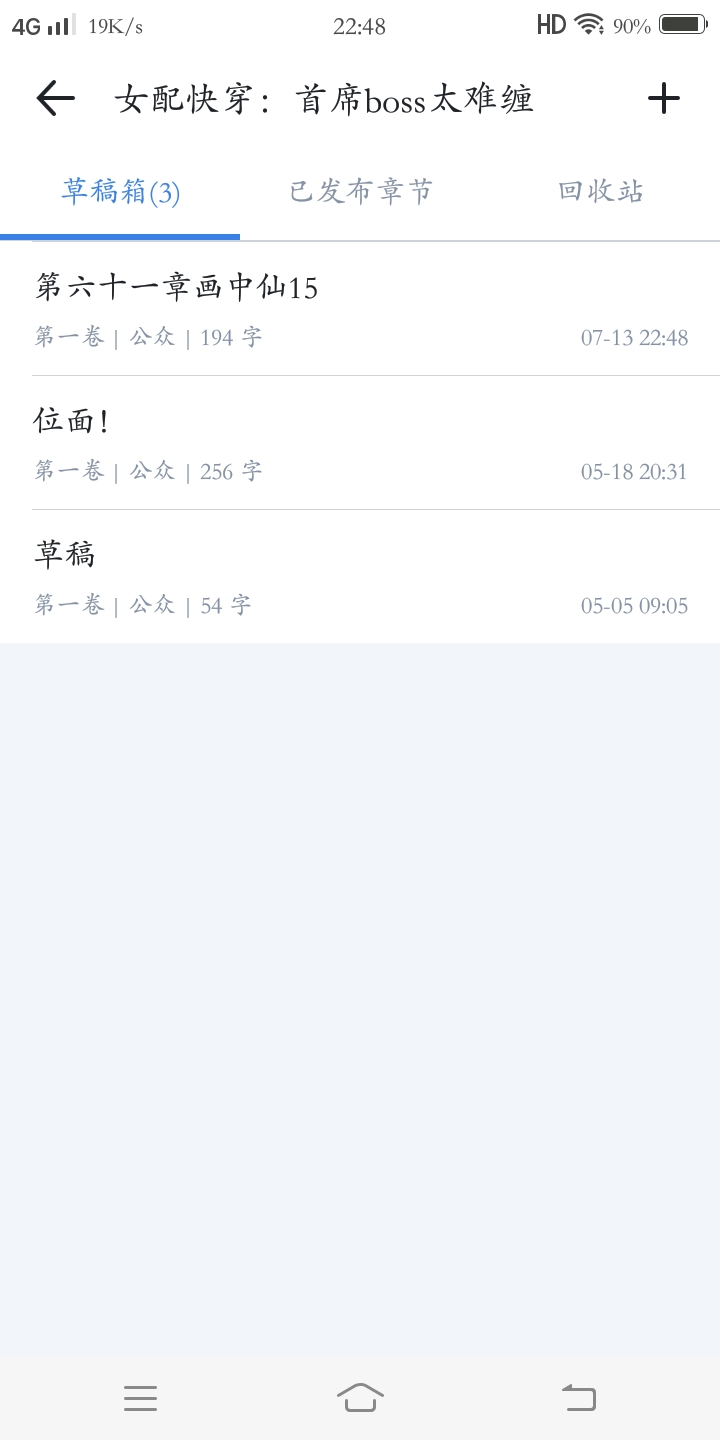Go back using the top-left arrow
720x1440 pixels.
[56, 98]
